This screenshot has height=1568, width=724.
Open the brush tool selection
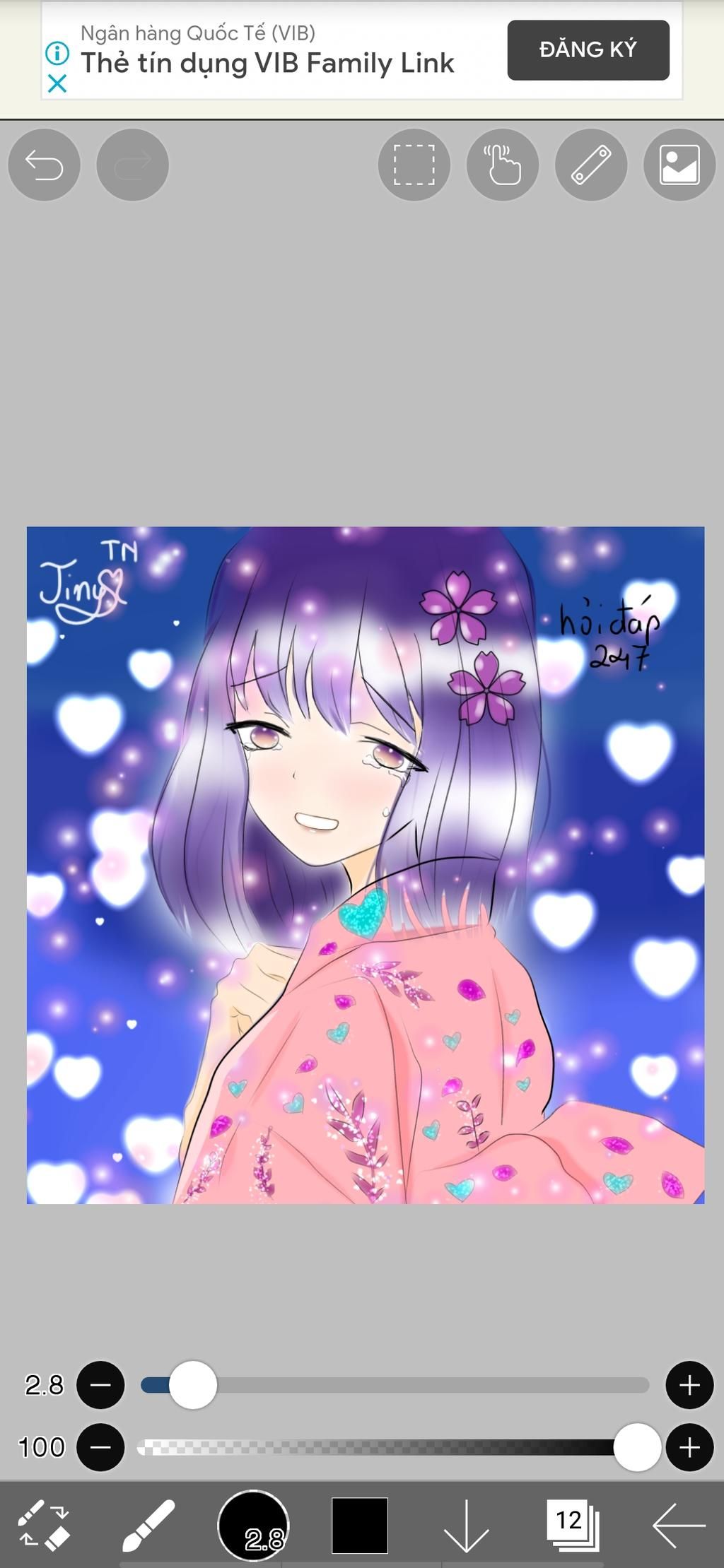pos(148,1525)
